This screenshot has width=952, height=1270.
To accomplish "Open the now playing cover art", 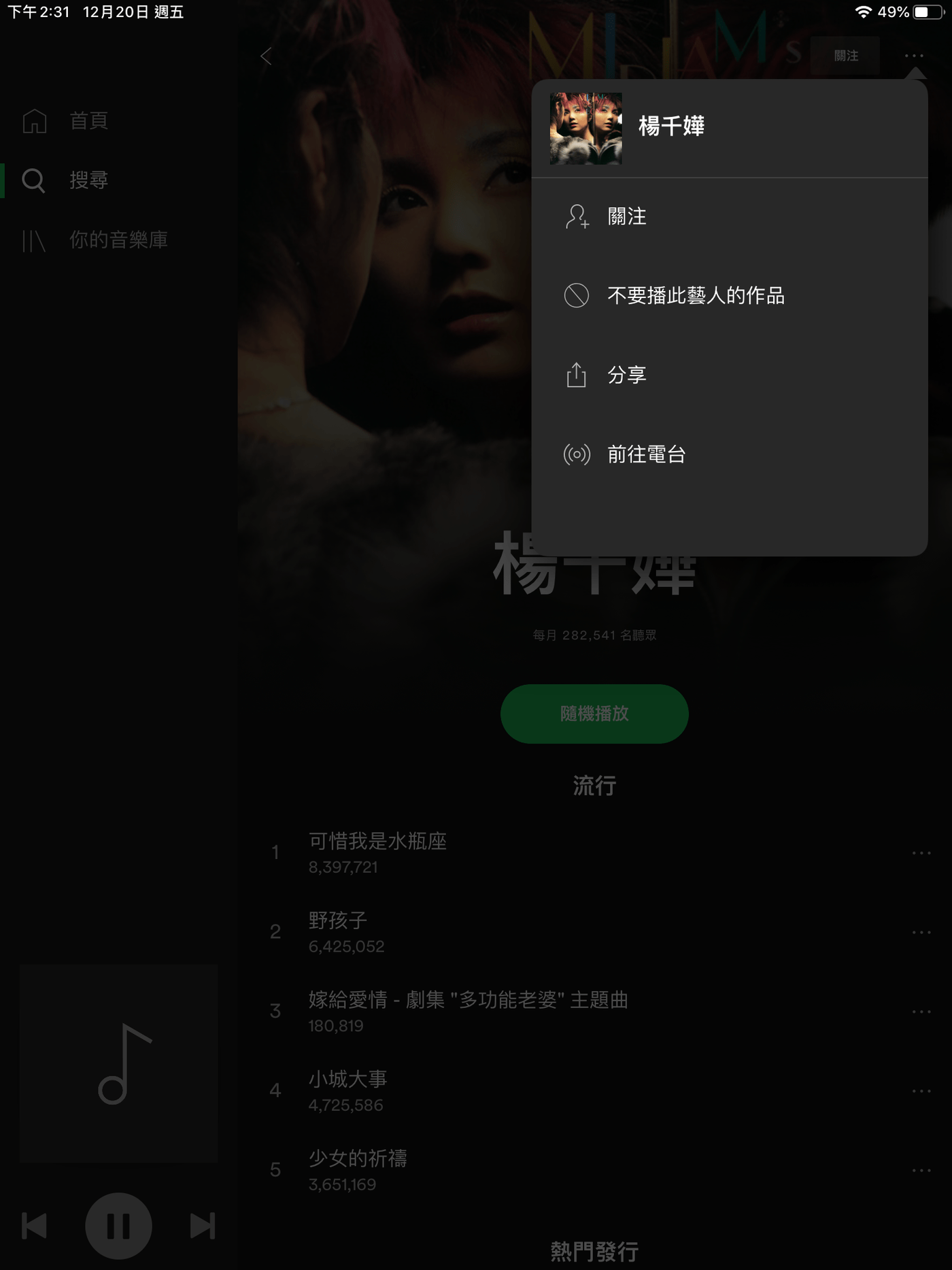I will [118, 1063].
